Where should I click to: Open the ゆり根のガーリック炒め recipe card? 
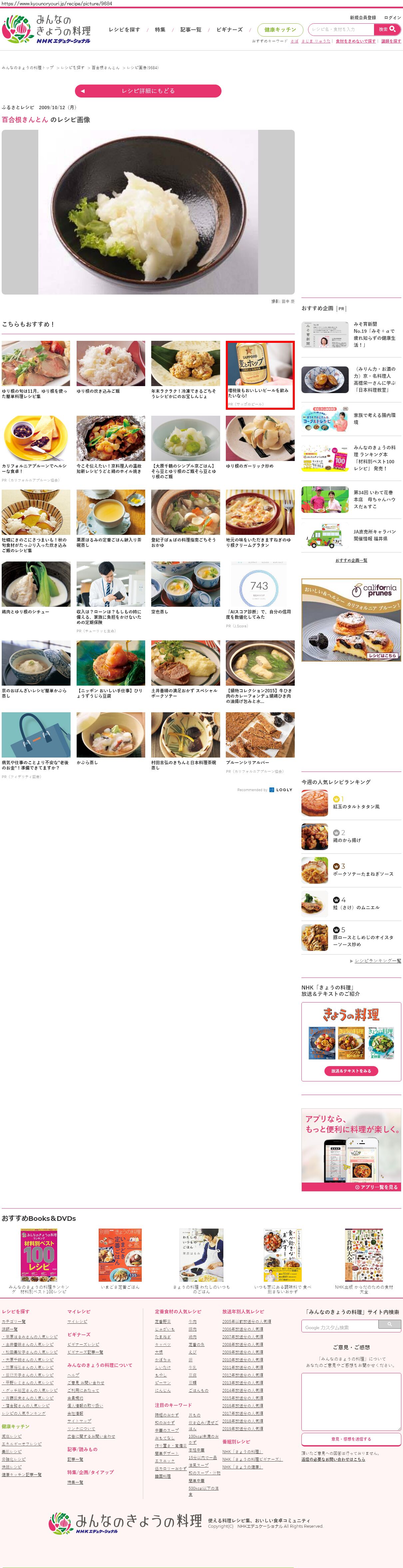(260, 442)
